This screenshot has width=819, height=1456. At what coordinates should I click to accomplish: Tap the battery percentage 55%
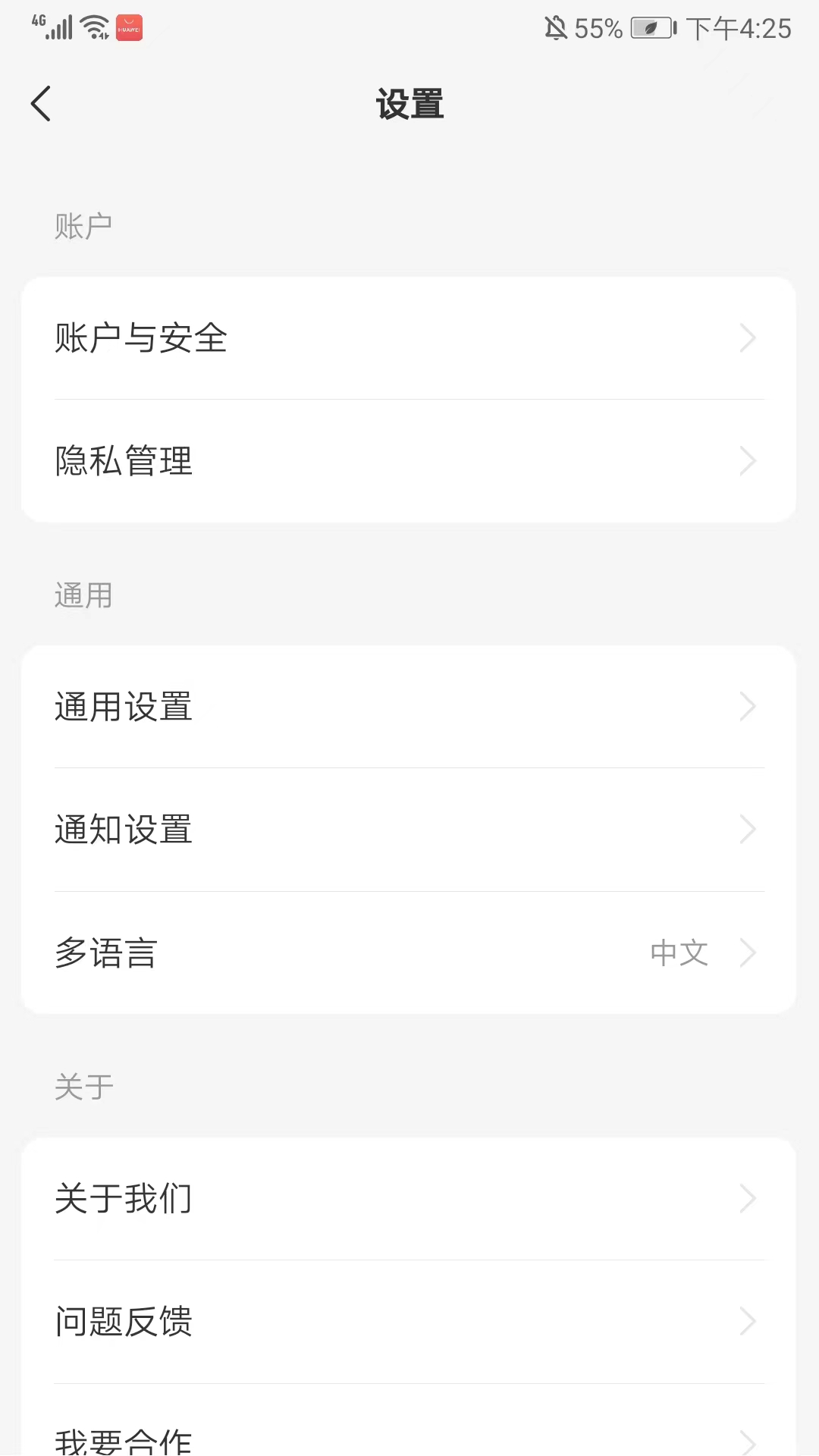point(596,30)
